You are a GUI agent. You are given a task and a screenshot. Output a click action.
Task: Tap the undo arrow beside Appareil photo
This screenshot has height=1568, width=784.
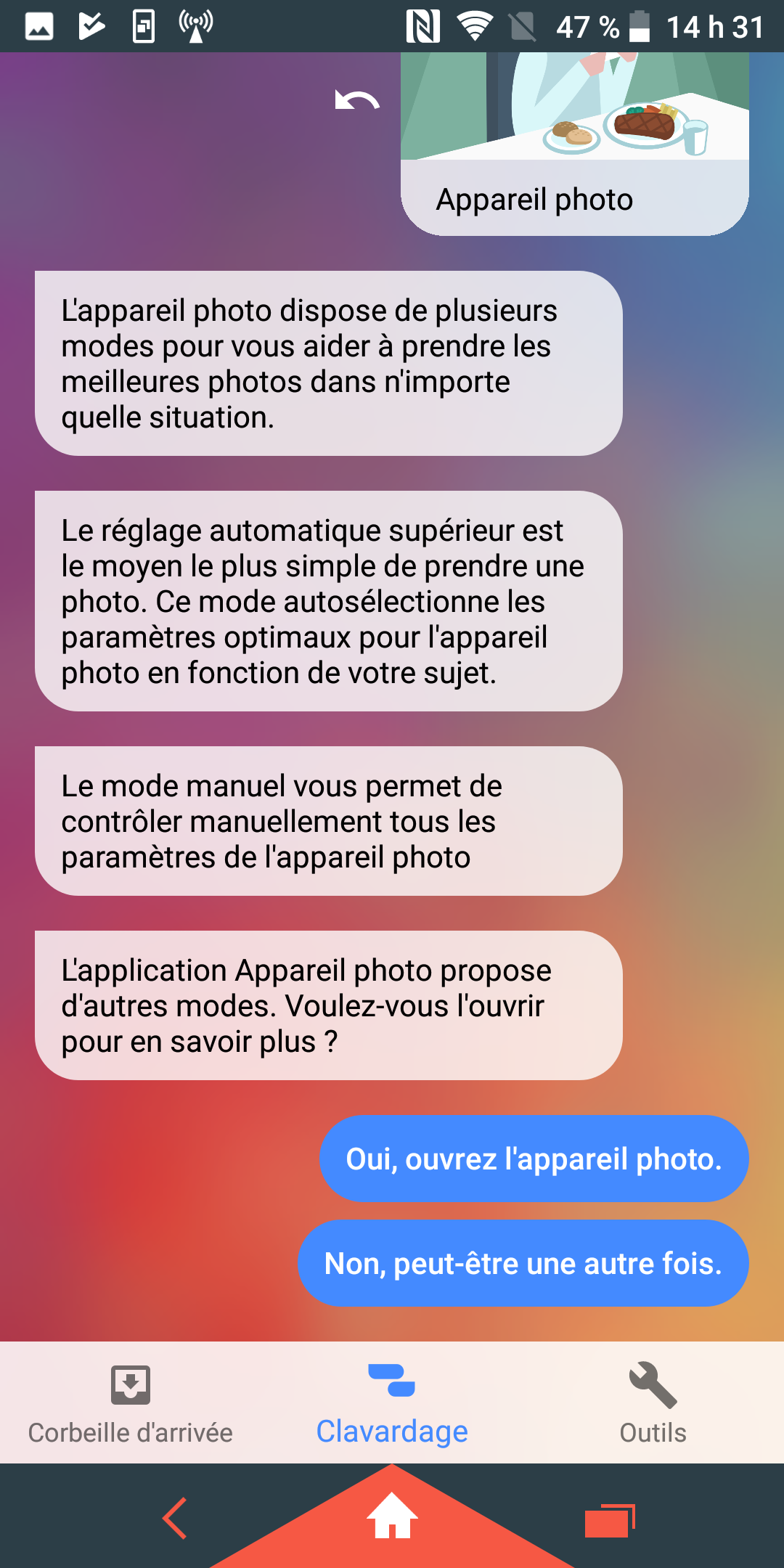[357, 100]
